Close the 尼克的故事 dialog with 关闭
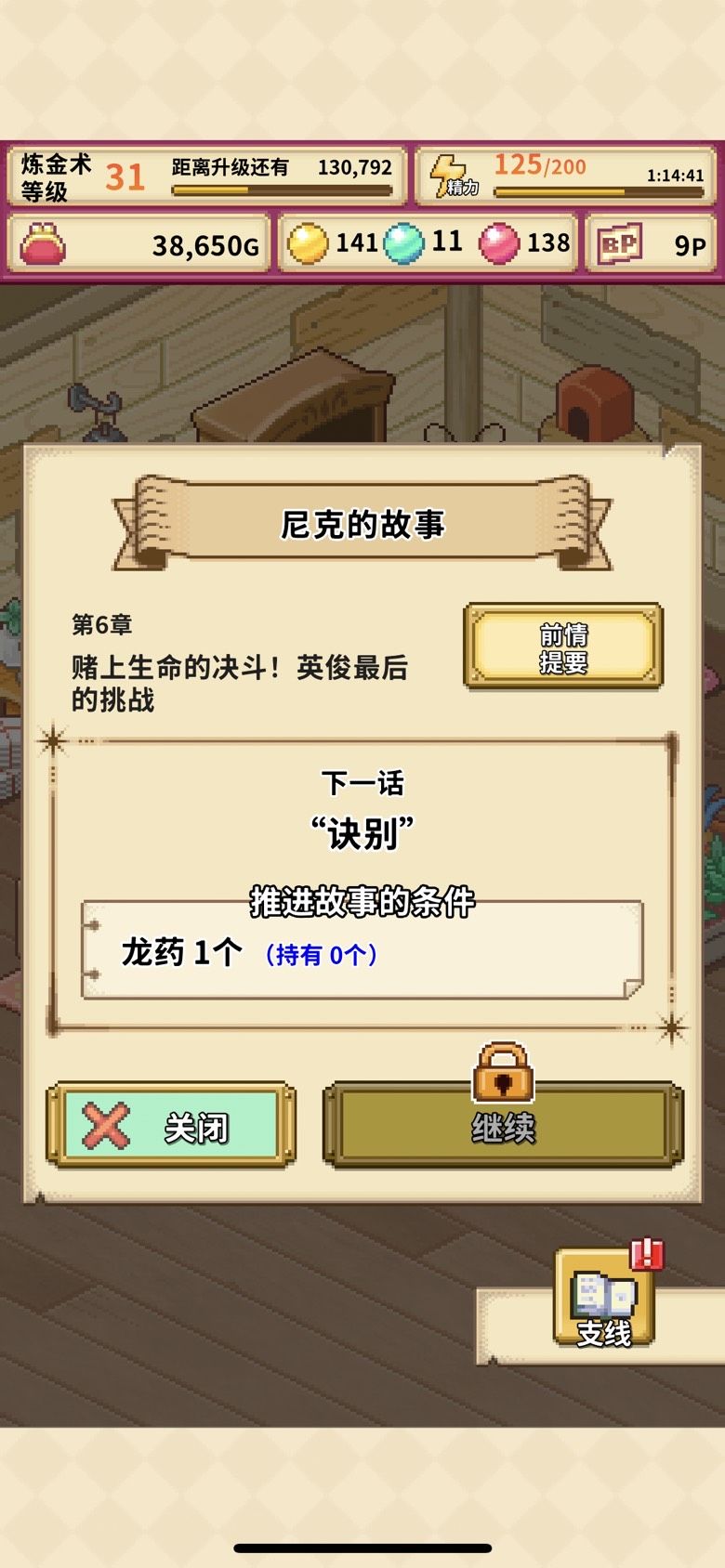The height and width of the screenshot is (1568, 725). (171, 1125)
